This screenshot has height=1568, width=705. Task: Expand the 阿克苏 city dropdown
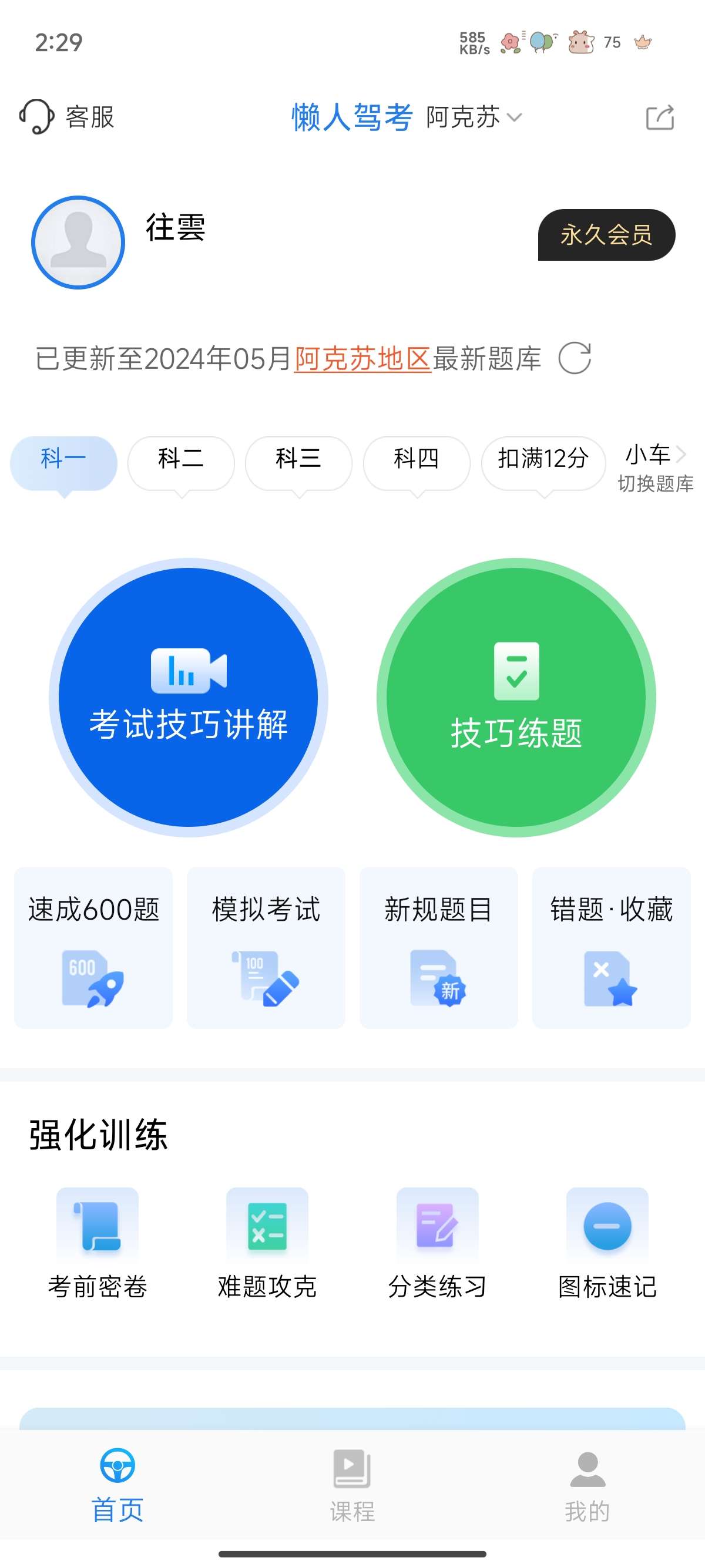pos(474,117)
